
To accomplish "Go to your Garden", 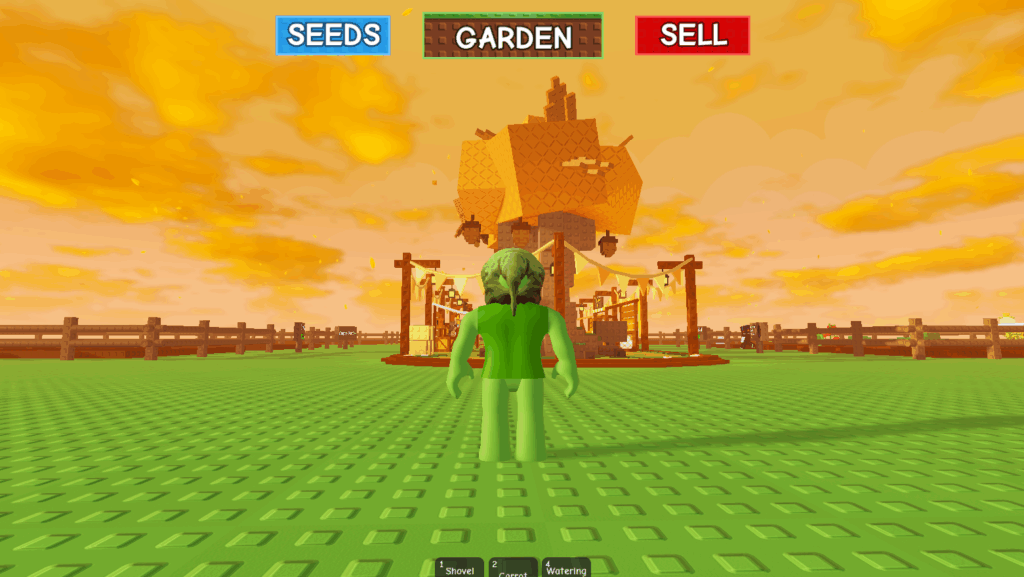I will click(x=513, y=36).
